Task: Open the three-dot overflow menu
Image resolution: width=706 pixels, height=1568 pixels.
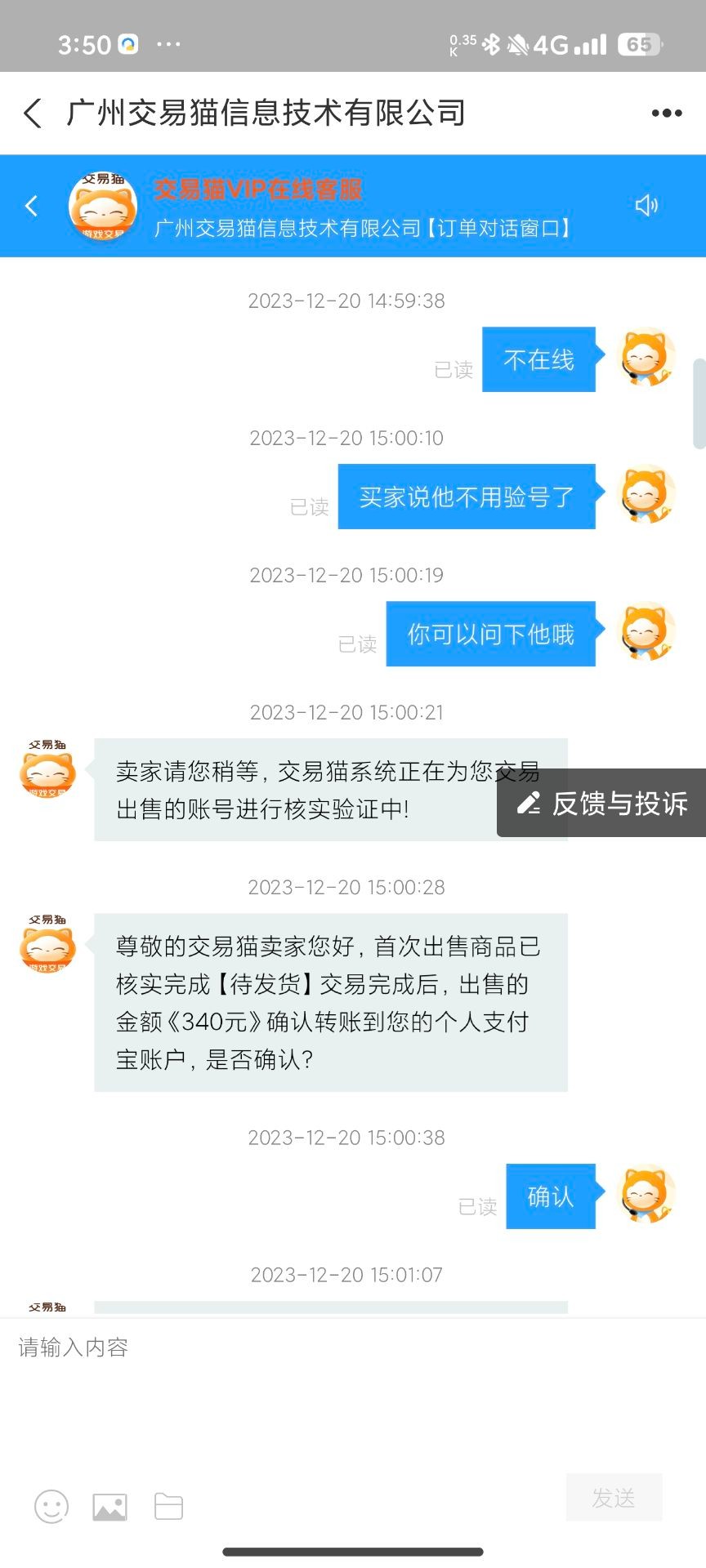Action: [x=666, y=114]
